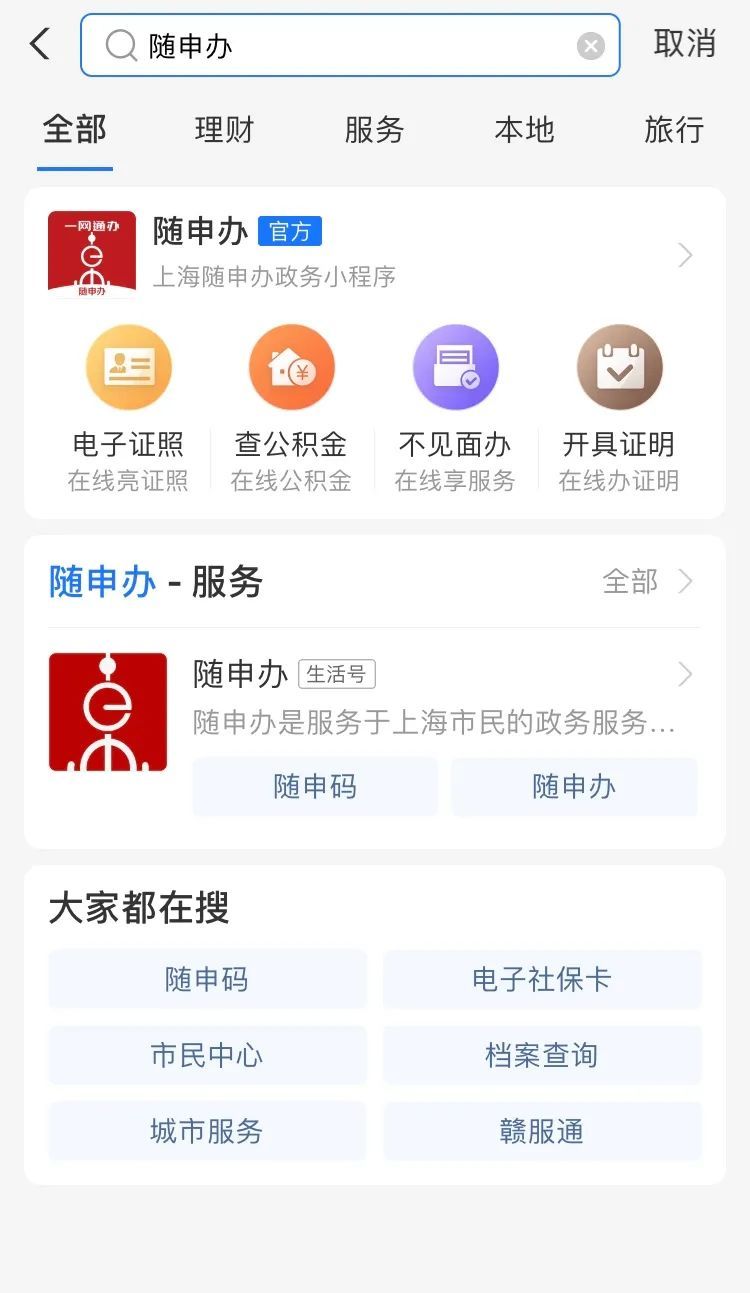Image resolution: width=750 pixels, height=1293 pixels.
Task: Select the 本地 tab
Action: pos(524,130)
